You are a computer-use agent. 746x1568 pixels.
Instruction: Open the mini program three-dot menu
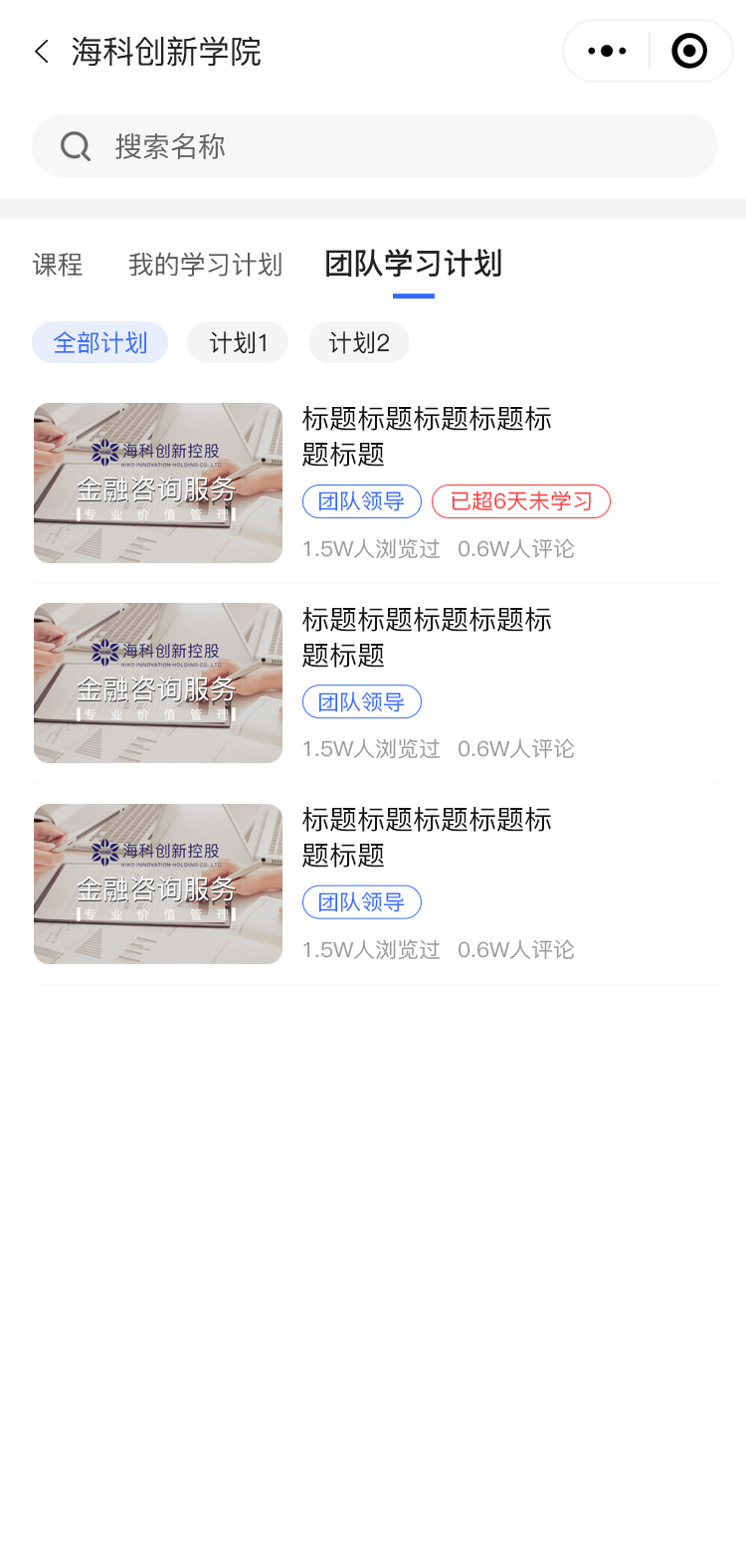607,51
